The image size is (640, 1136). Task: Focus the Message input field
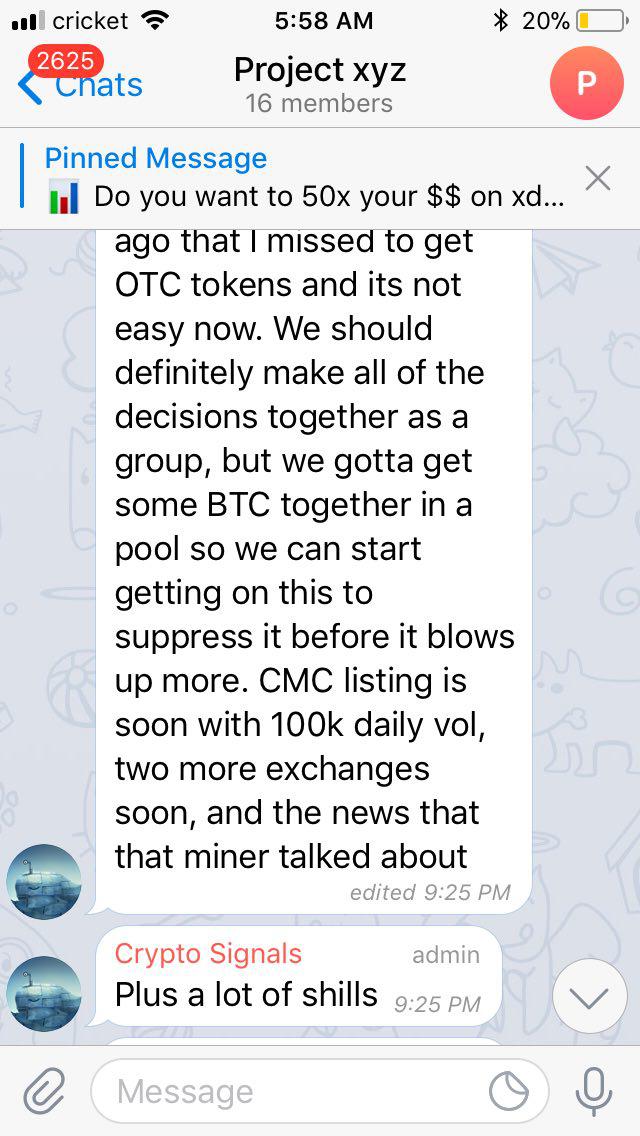(x=290, y=1091)
